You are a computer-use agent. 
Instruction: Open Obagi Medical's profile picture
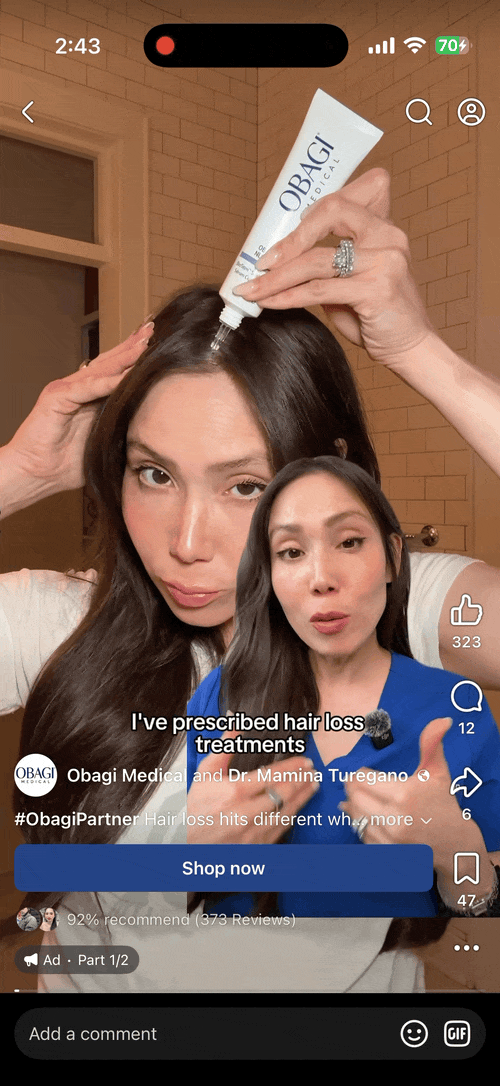coord(35,775)
